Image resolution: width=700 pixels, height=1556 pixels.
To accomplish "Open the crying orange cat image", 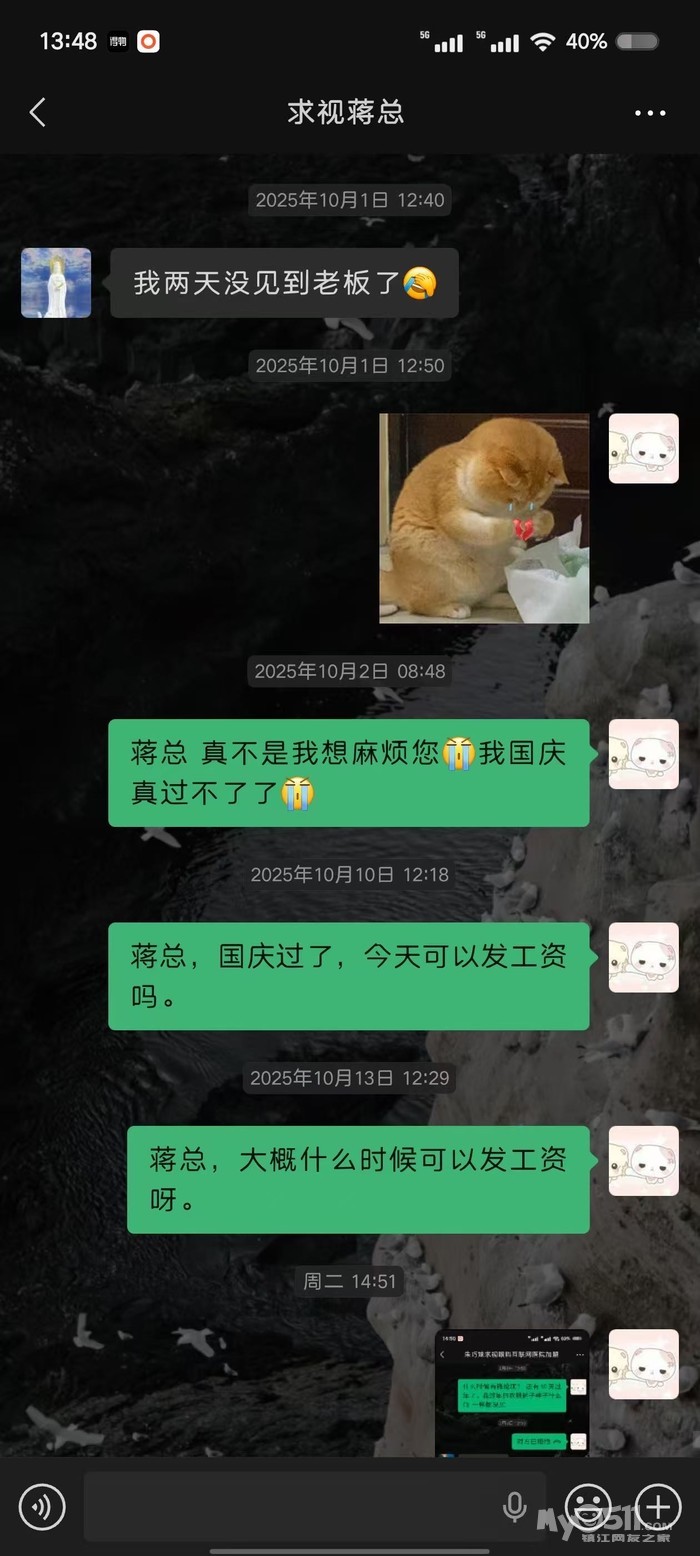I will point(484,518).
